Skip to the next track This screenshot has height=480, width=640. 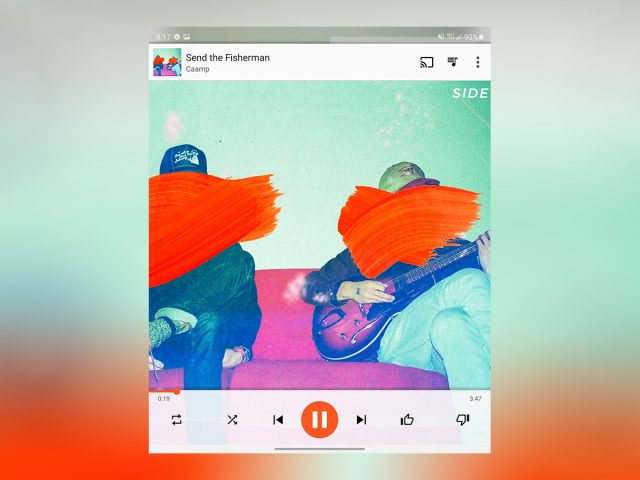[361, 420]
